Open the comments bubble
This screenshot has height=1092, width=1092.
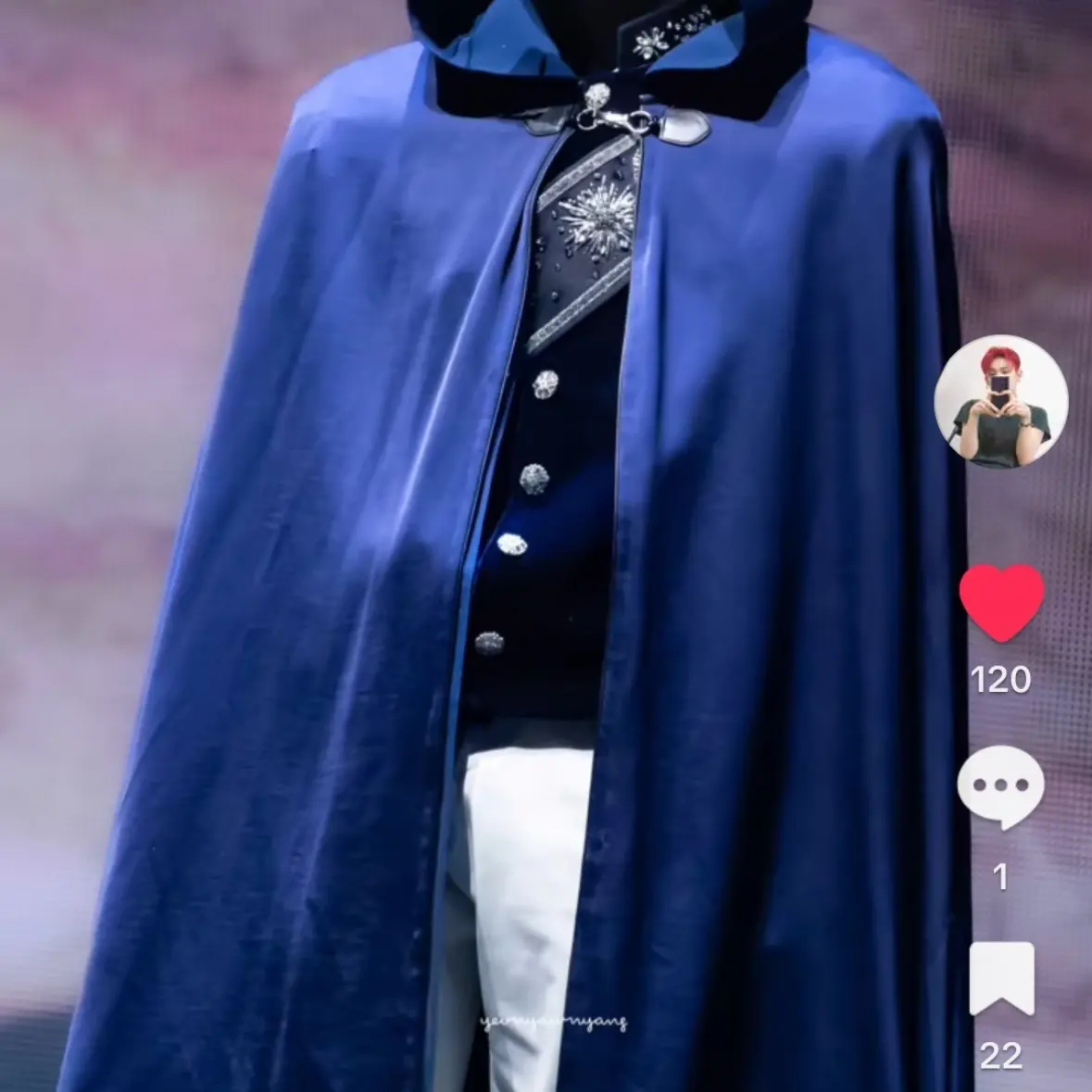1000,786
